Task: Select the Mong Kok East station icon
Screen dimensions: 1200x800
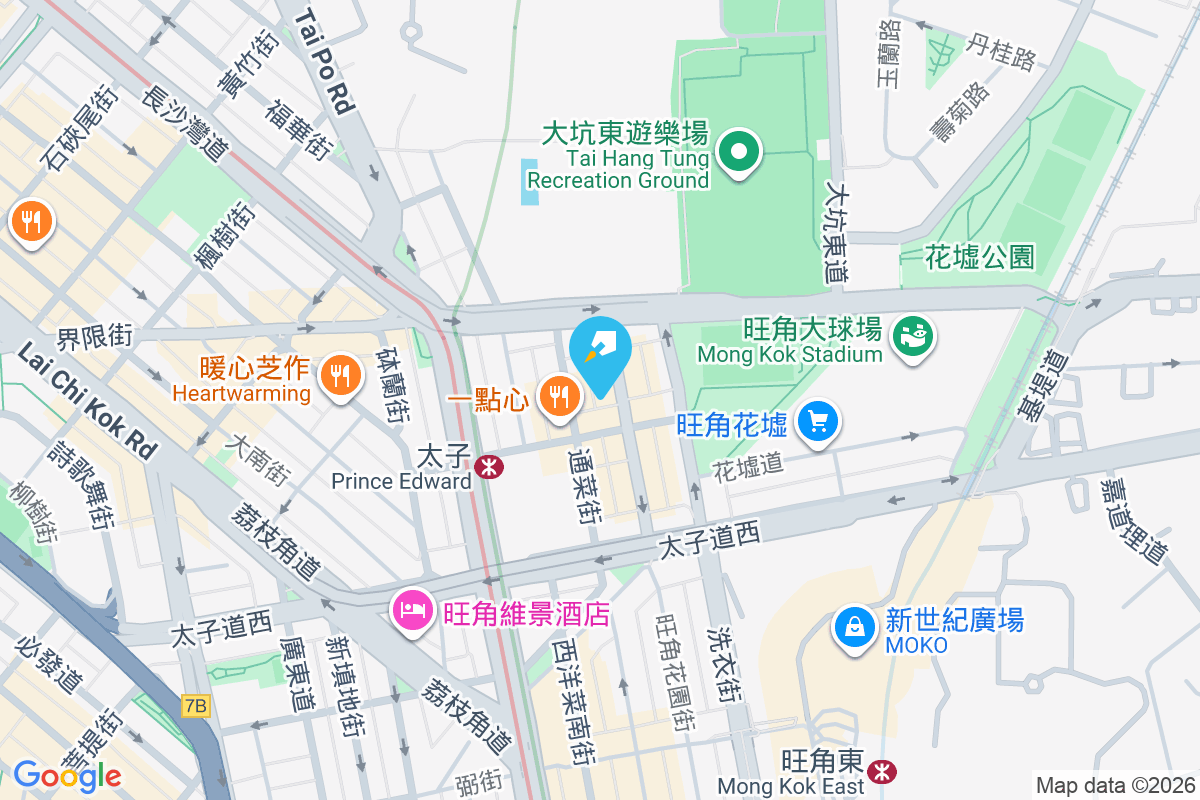Action: click(x=881, y=771)
